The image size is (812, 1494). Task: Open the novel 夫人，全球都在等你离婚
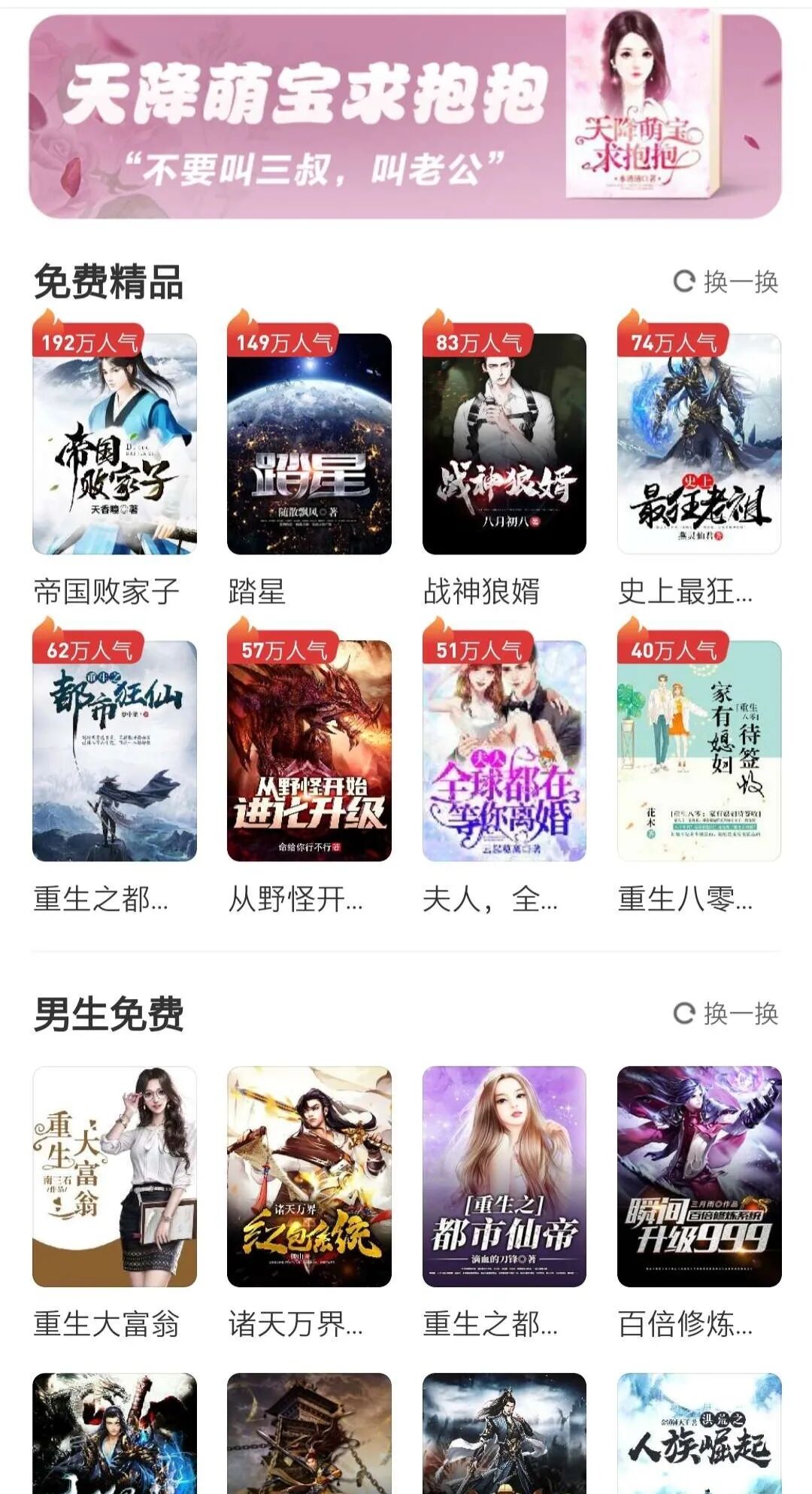[x=504, y=751]
